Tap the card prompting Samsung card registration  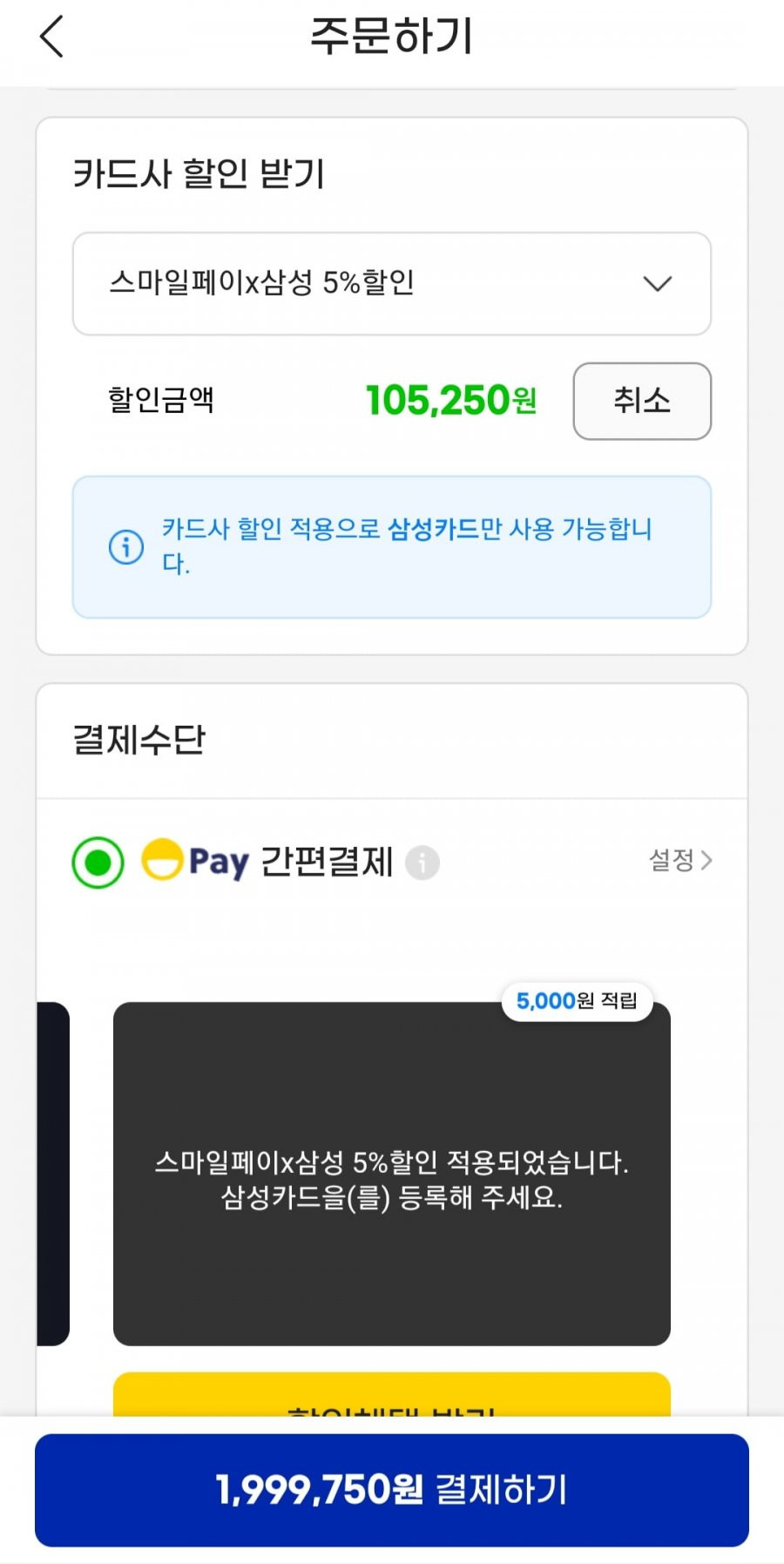392,1174
